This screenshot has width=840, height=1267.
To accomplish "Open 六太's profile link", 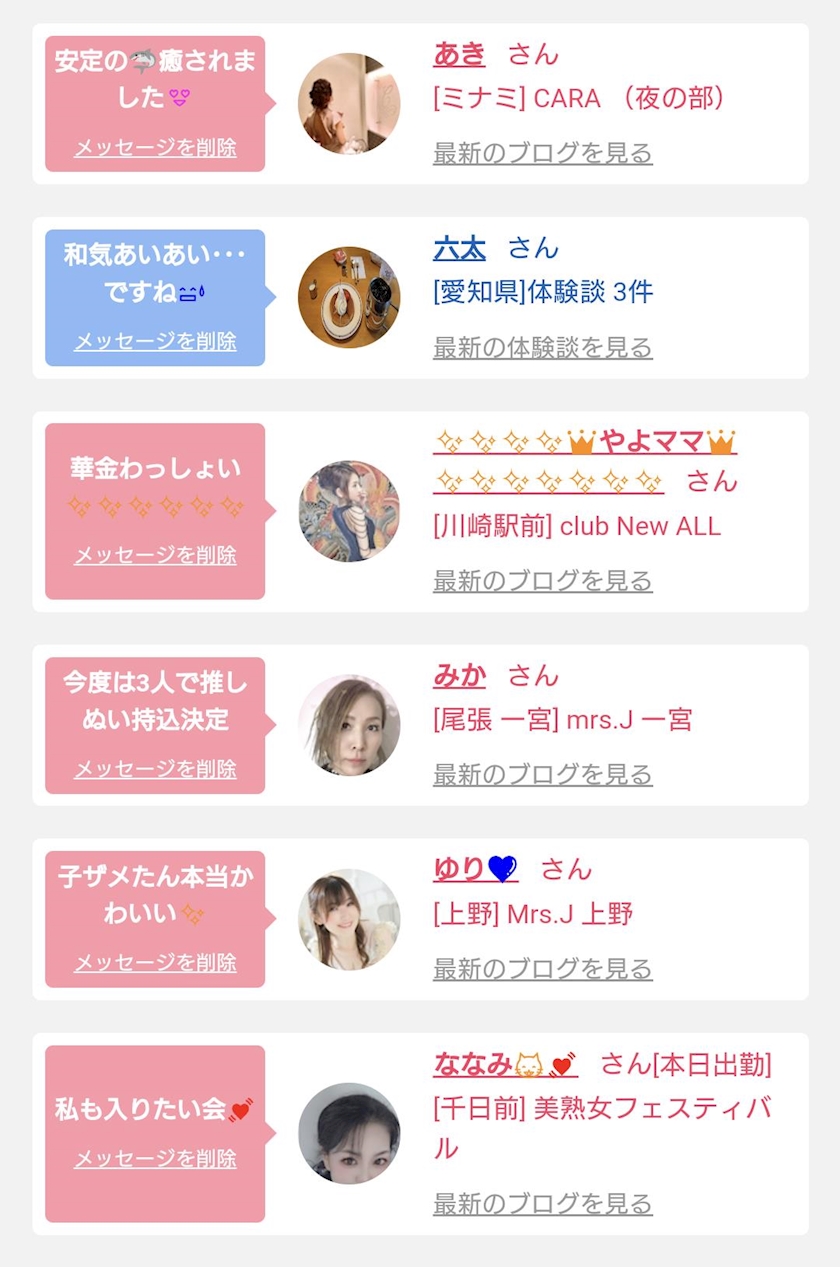I will coord(459,248).
